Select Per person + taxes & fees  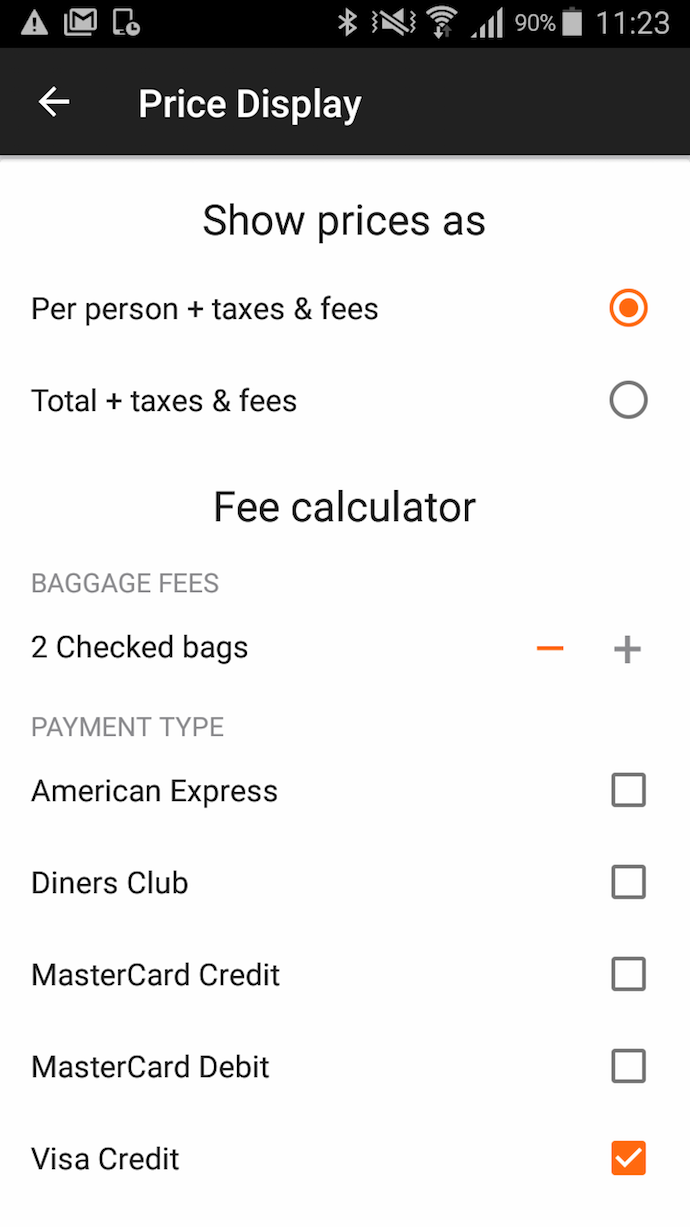(628, 308)
